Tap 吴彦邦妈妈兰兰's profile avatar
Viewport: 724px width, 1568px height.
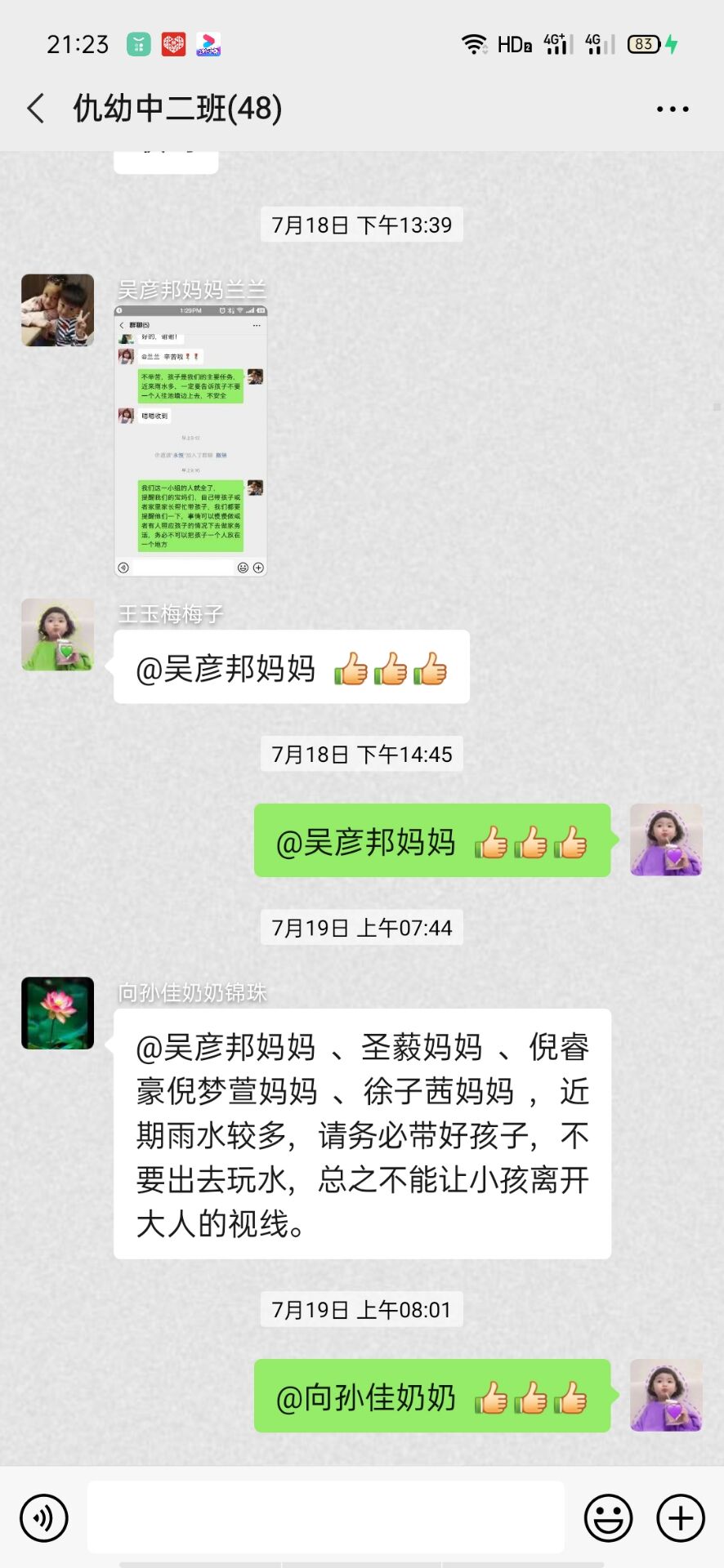click(57, 310)
